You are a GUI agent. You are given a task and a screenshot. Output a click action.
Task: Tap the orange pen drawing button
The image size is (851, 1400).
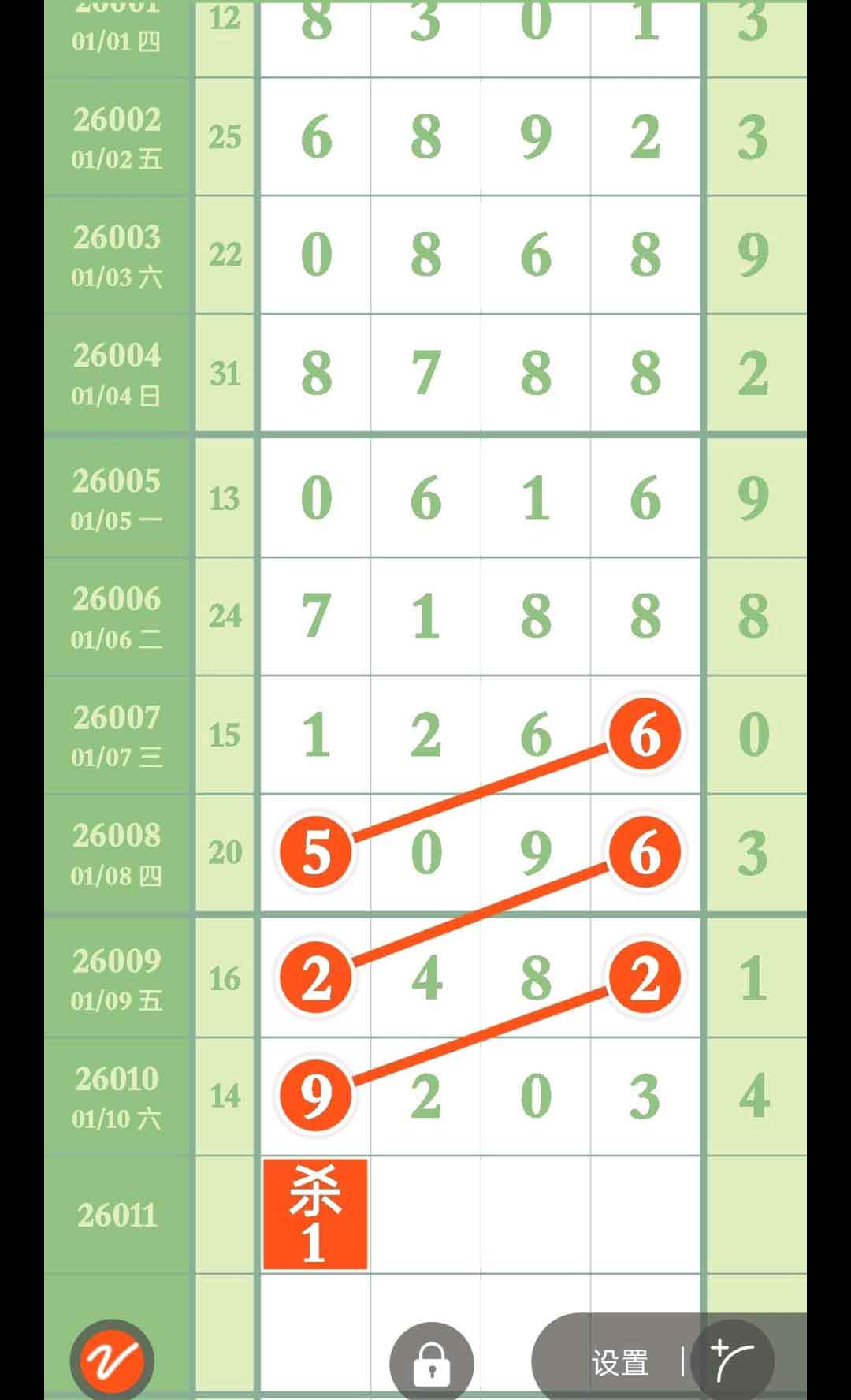[112, 1360]
